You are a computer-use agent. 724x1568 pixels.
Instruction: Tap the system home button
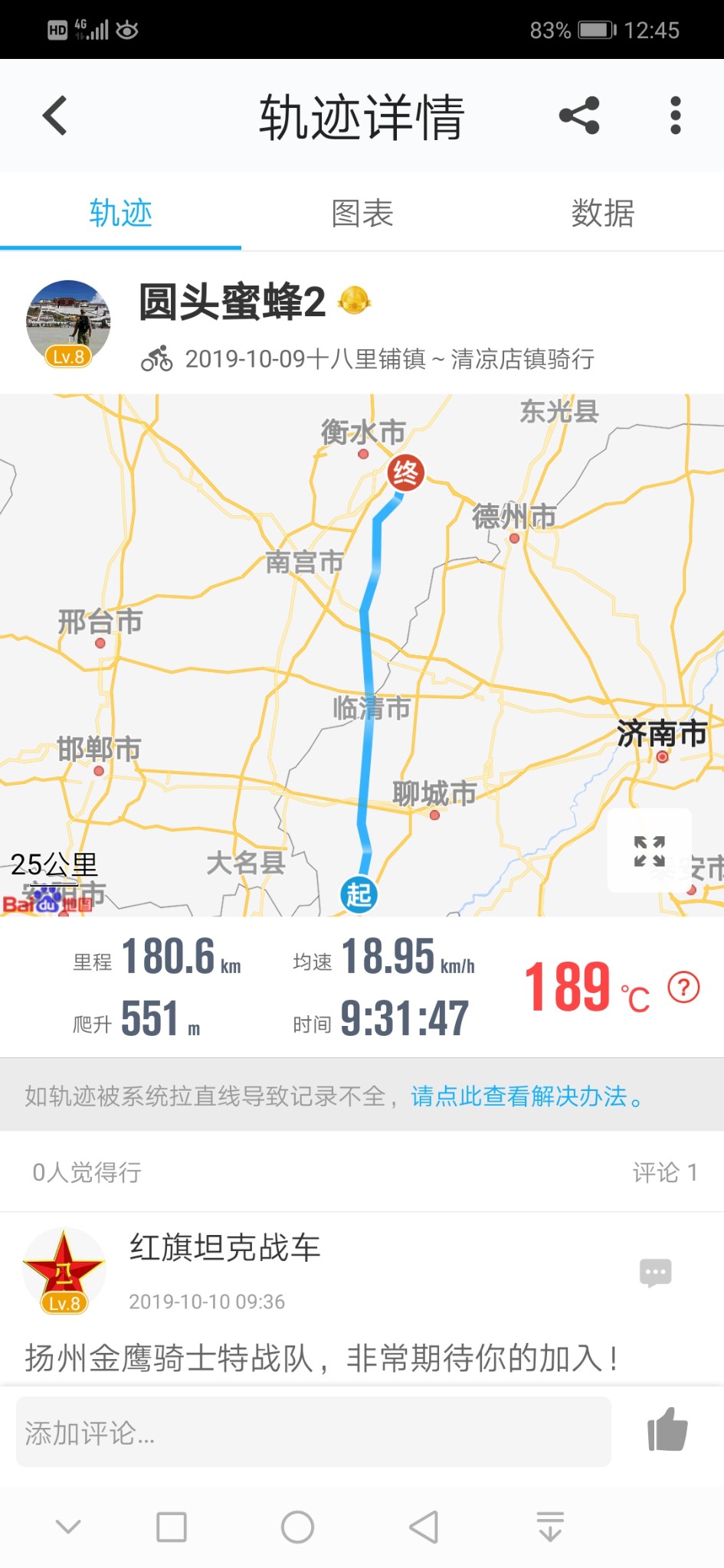click(x=297, y=1527)
